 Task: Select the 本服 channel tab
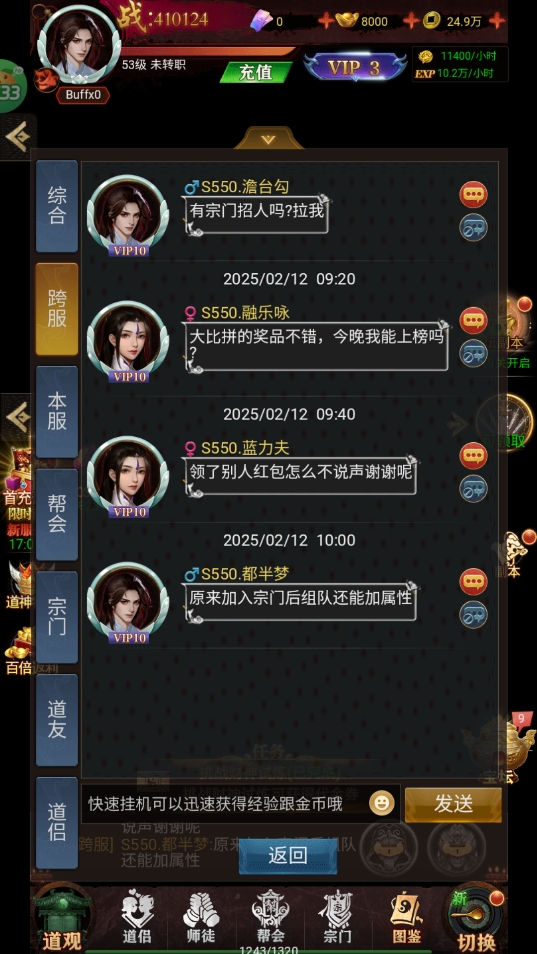tap(57, 411)
